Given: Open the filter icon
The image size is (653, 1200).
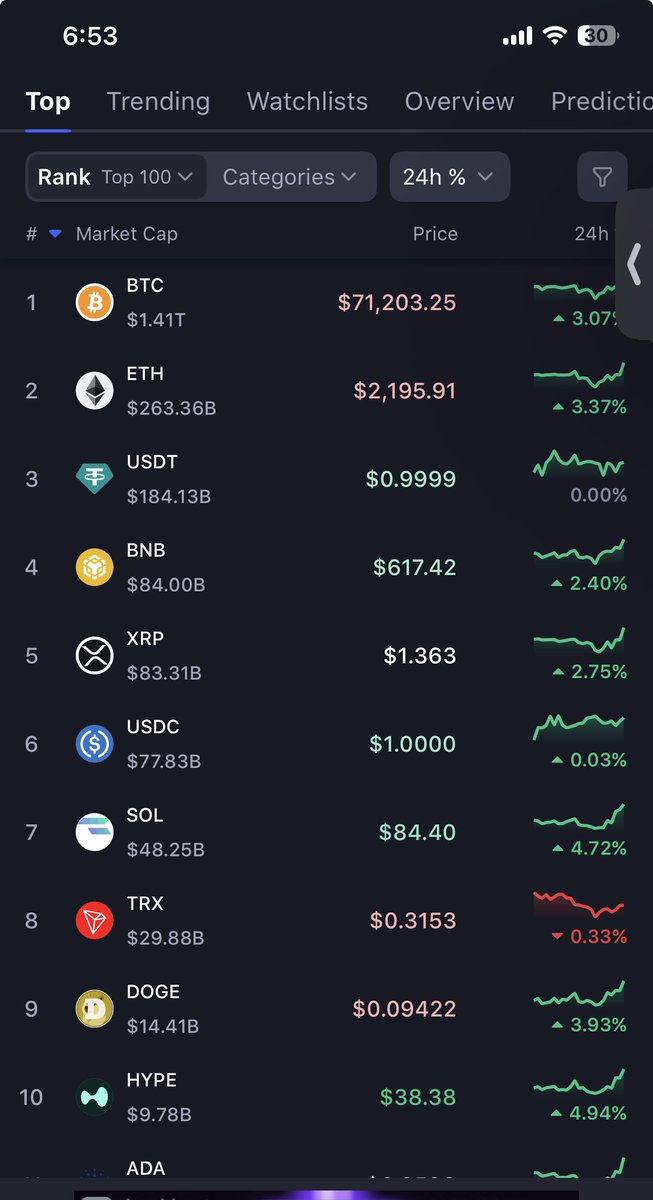Looking at the screenshot, I should 602,177.
